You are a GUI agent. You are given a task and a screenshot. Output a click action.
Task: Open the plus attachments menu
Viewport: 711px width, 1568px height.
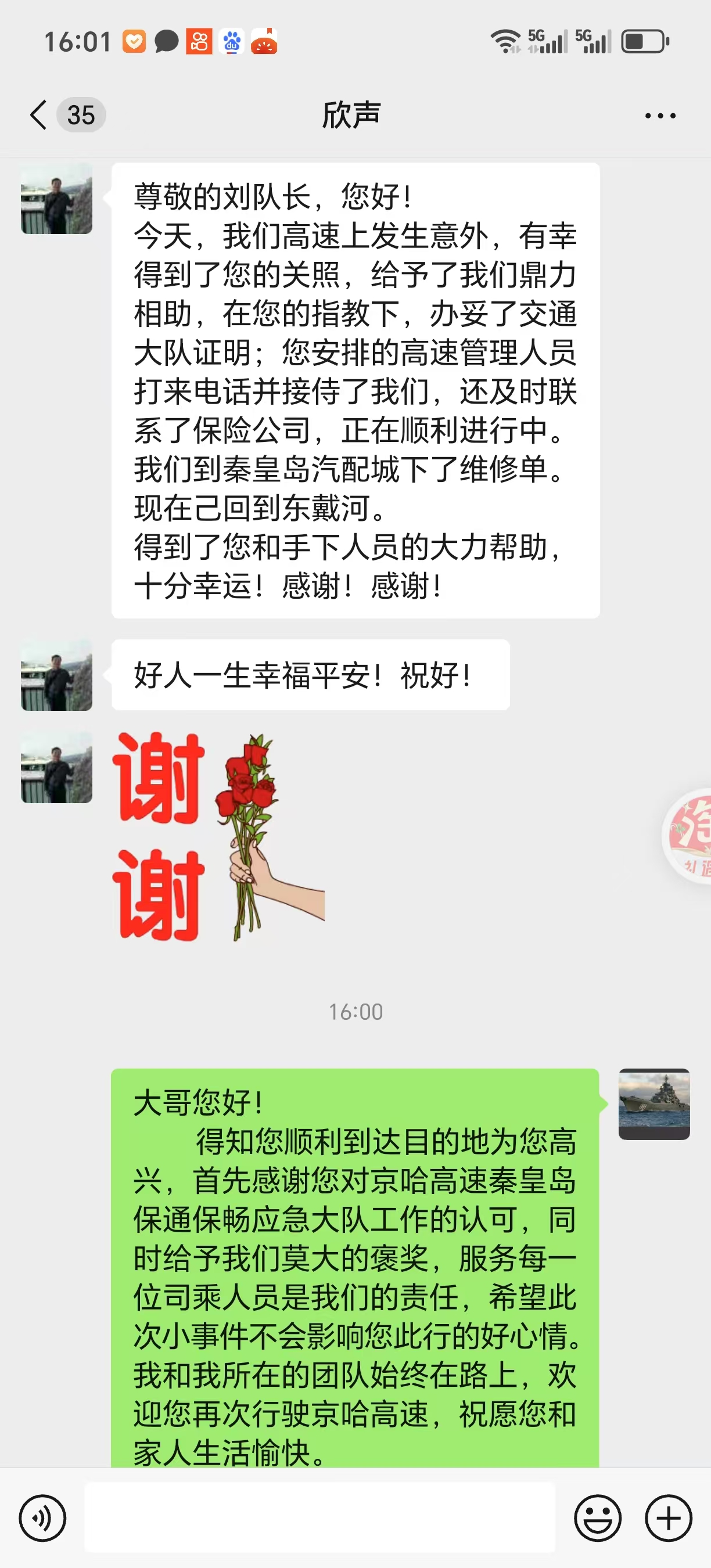coord(669,1518)
